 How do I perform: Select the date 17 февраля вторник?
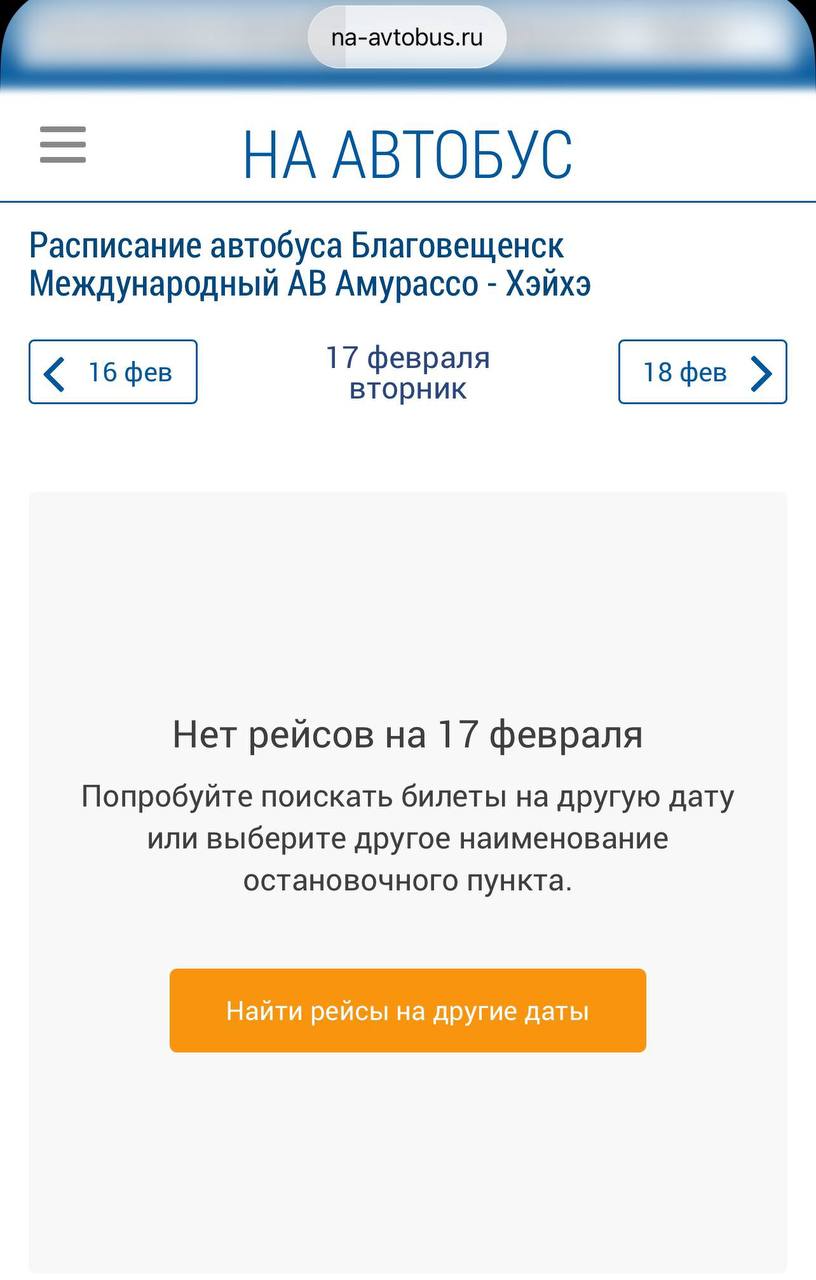(407, 372)
